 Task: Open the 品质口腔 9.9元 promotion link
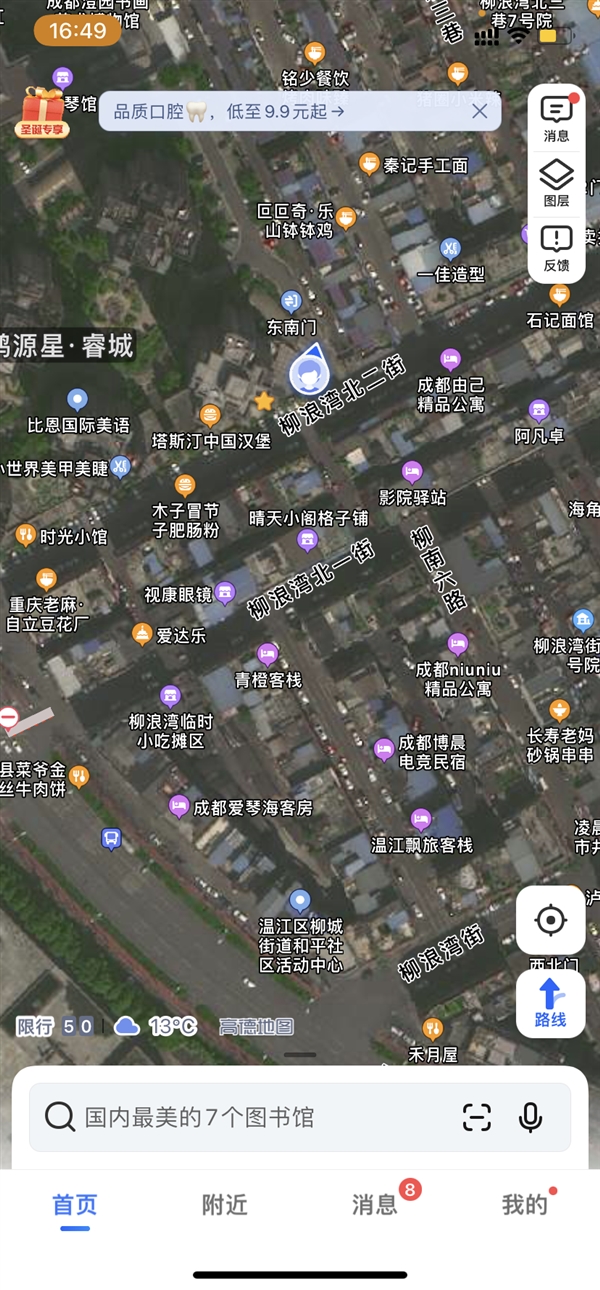pos(230,111)
